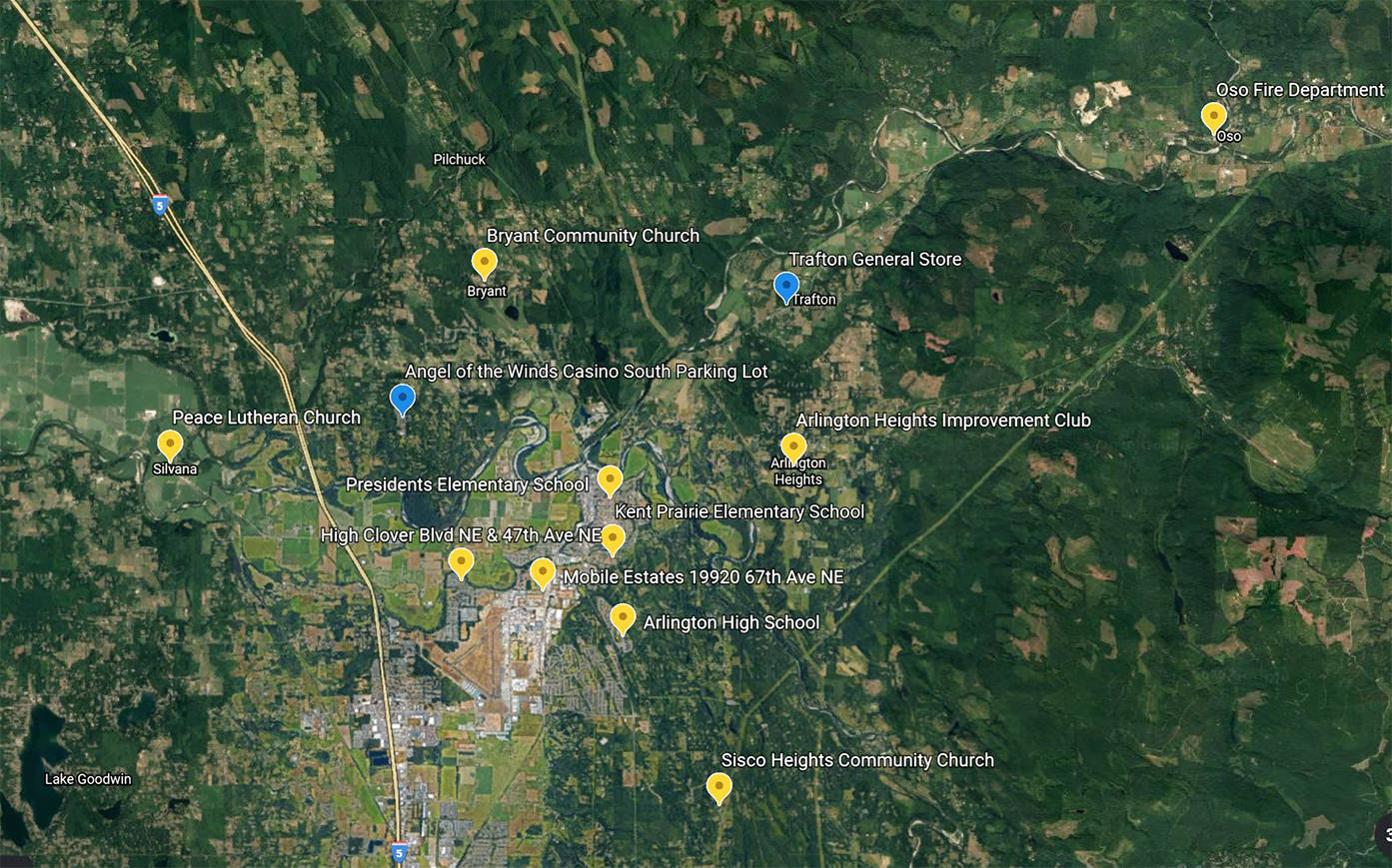Tap the Kent Prairie Elementary School pin
The image size is (1392, 868).
tap(613, 538)
